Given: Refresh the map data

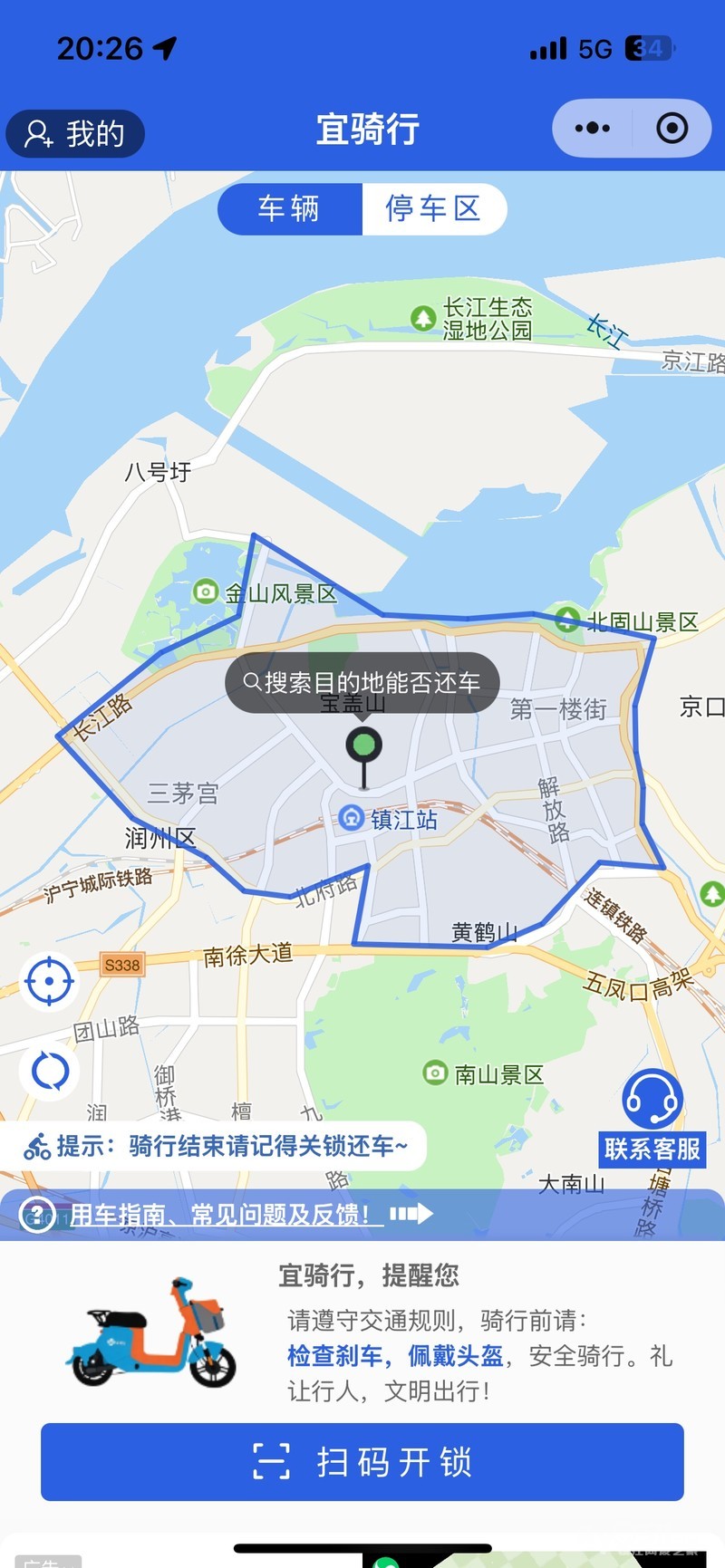Looking at the screenshot, I should coord(50,1072).
